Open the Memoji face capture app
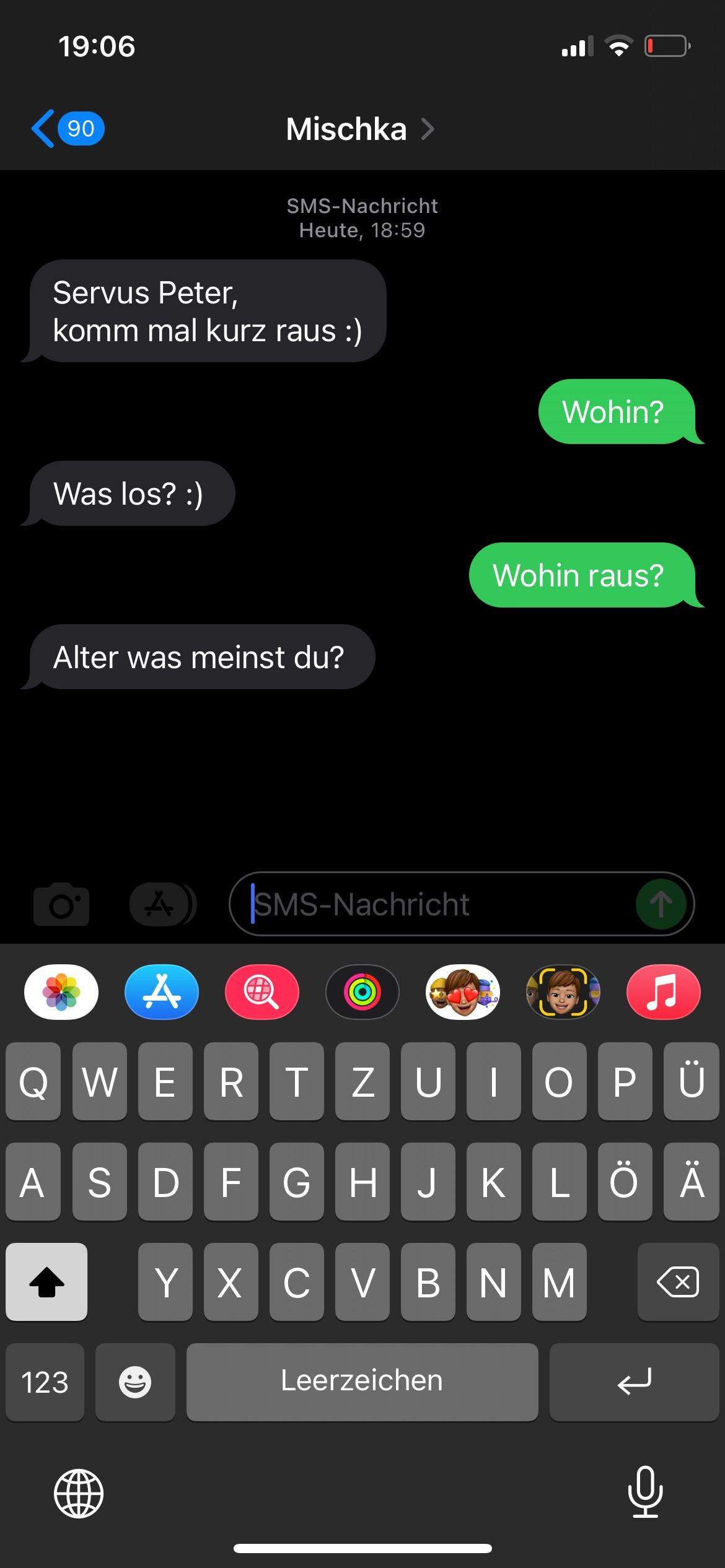 click(x=563, y=992)
